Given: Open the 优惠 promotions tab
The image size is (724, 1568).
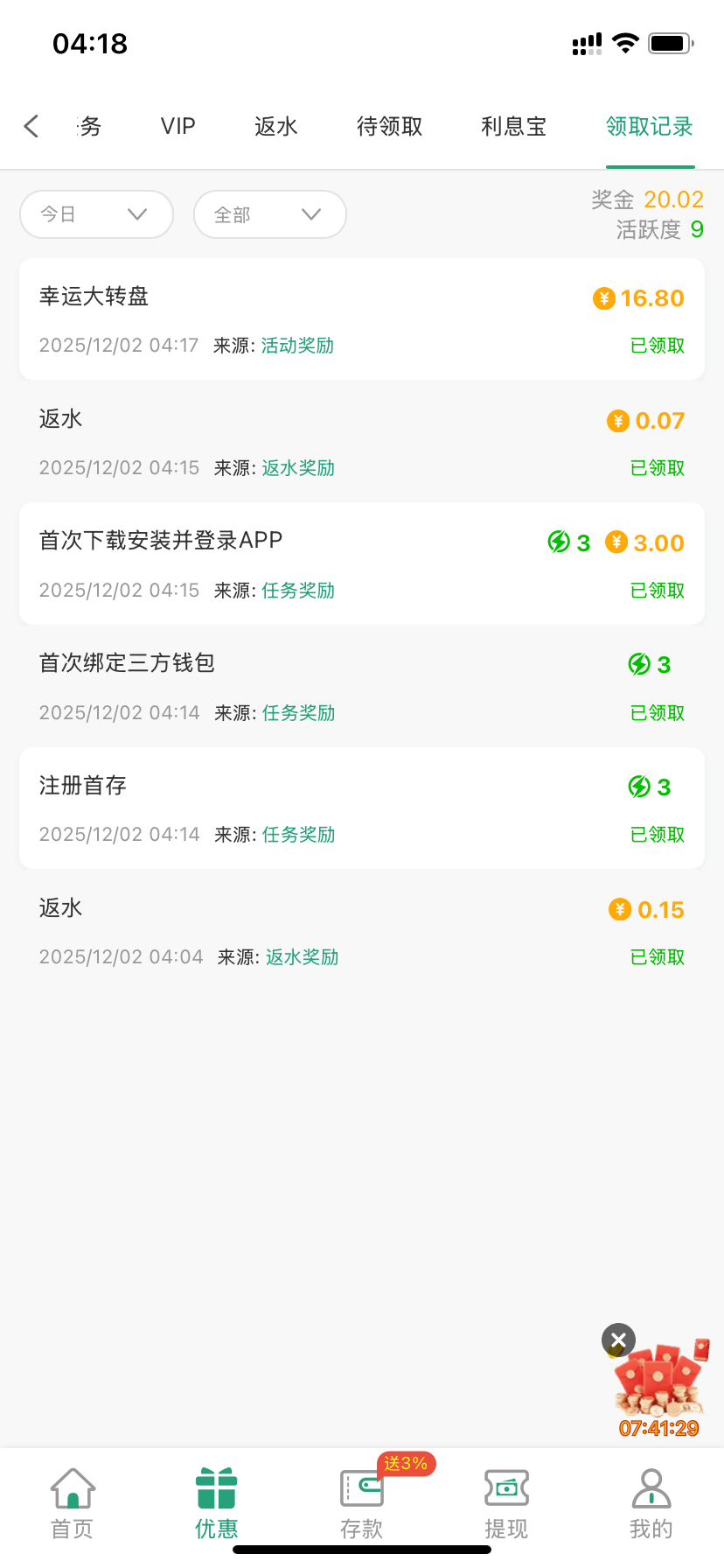Looking at the screenshot, I should tap(216, 1502).
